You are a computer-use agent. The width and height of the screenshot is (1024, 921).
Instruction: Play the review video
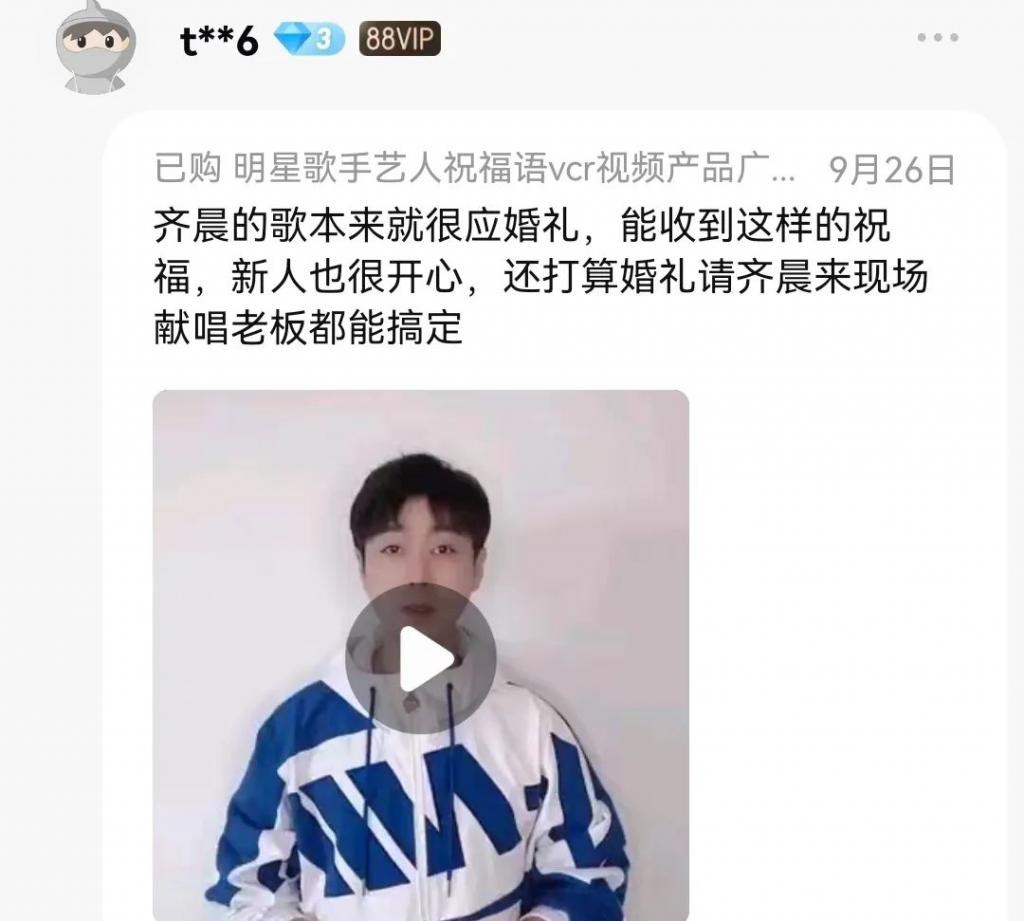coord(420,658)
